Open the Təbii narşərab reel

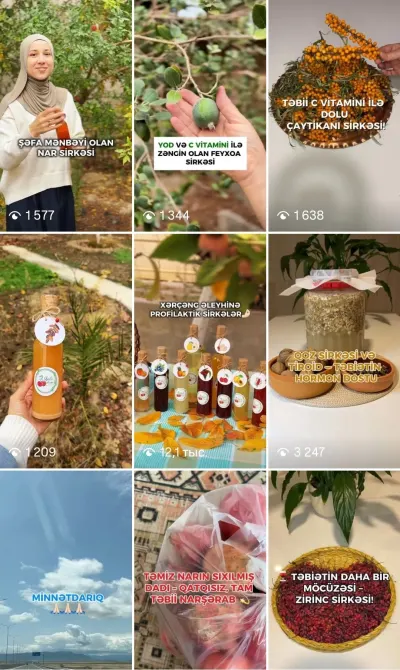200,570
